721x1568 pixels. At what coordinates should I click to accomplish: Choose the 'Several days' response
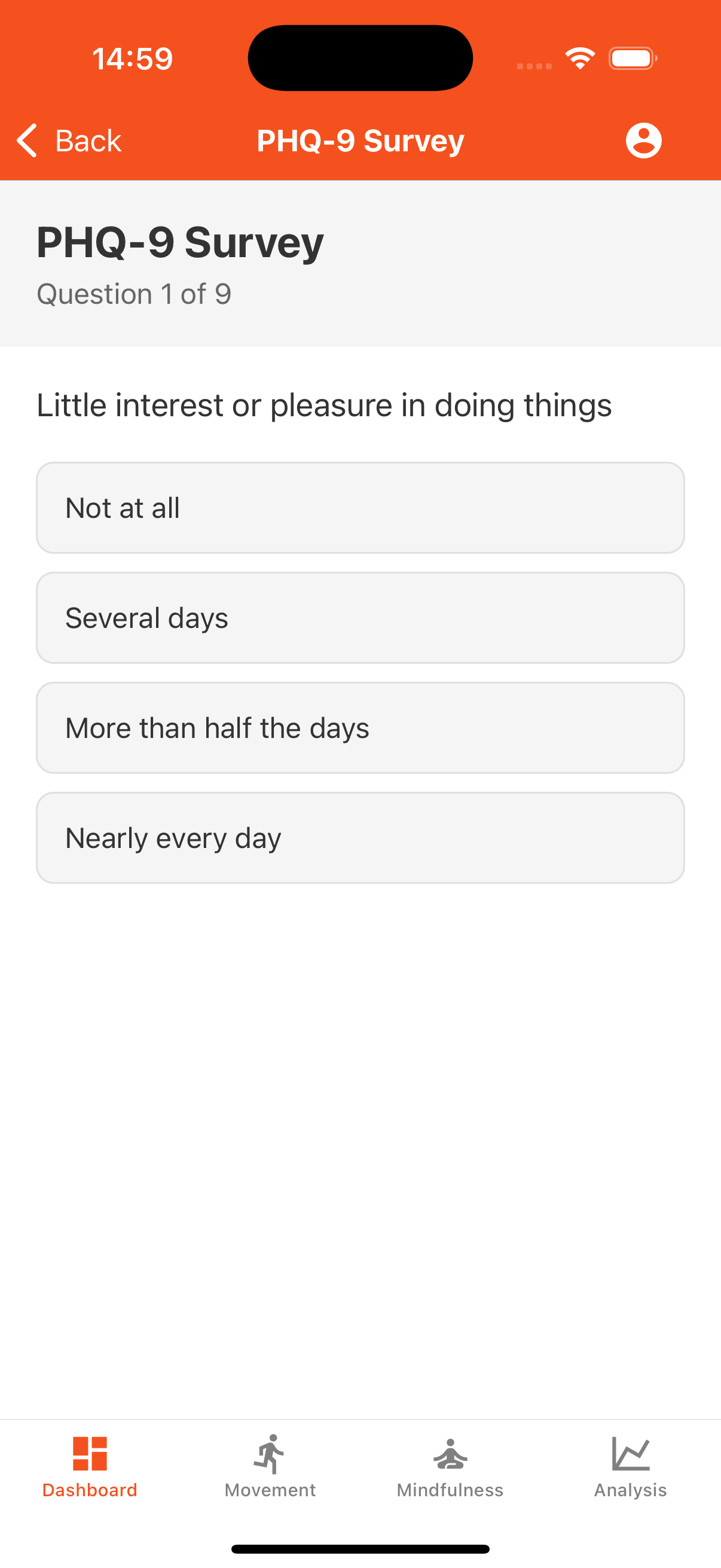pos(361,618)
